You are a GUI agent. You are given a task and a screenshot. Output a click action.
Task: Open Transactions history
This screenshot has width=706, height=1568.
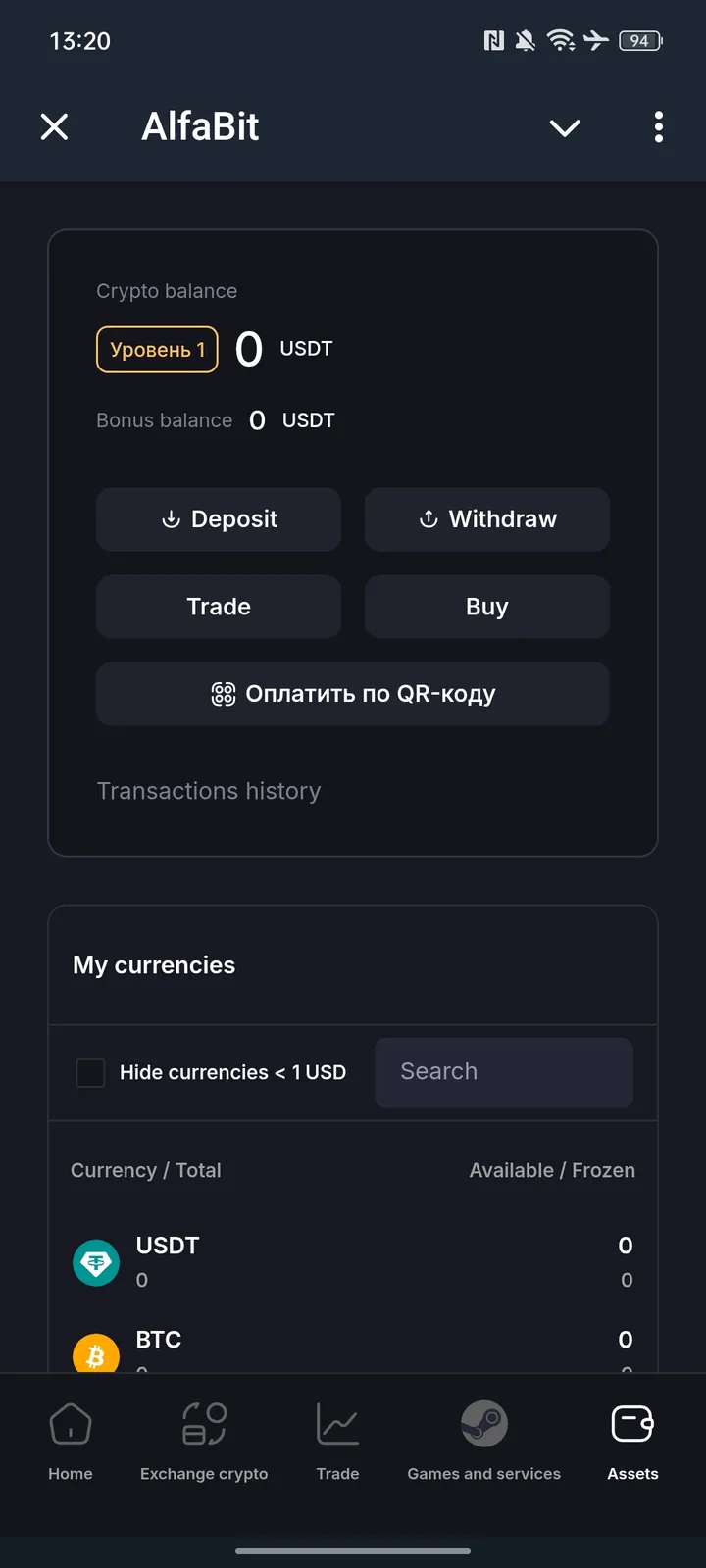[x=209, y=791]
